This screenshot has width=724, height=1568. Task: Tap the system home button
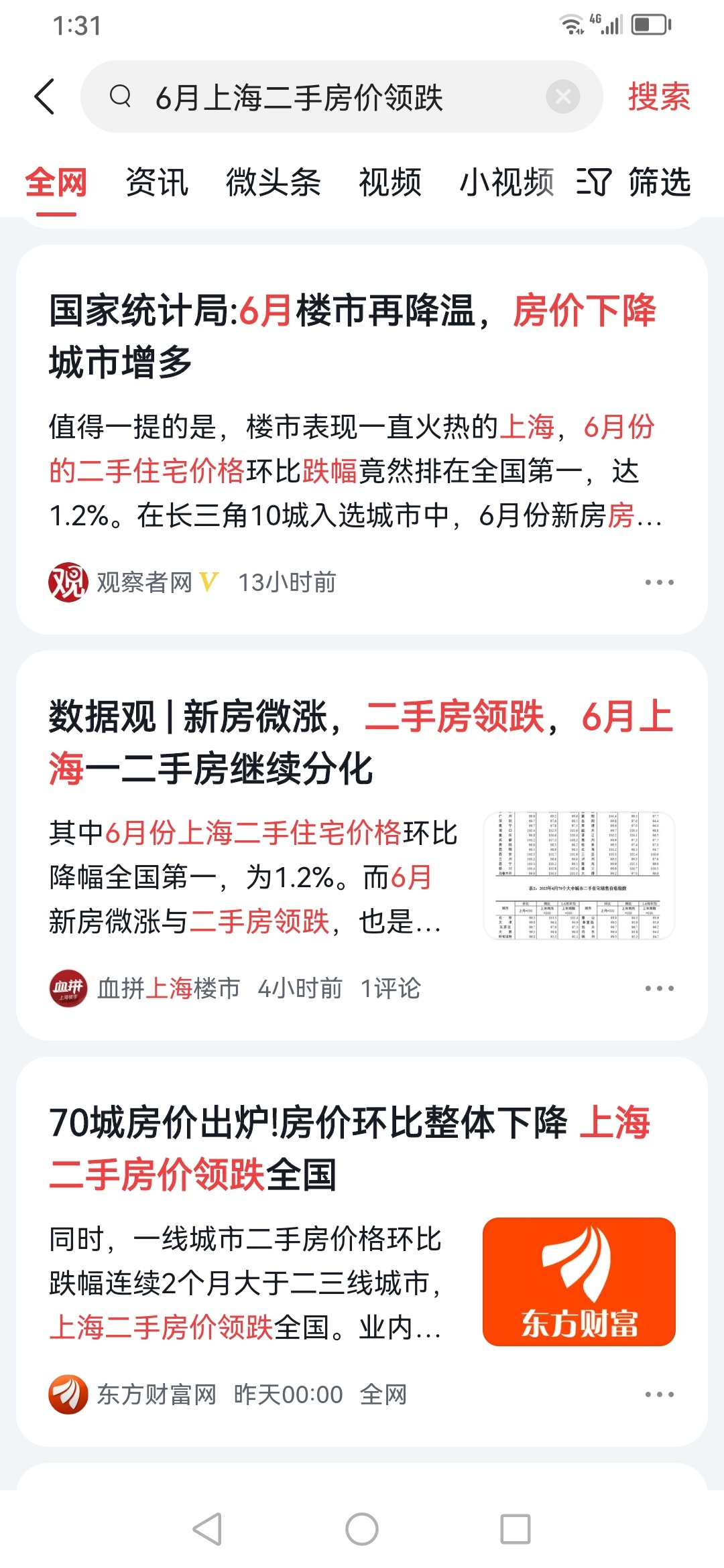(362, 1530)
